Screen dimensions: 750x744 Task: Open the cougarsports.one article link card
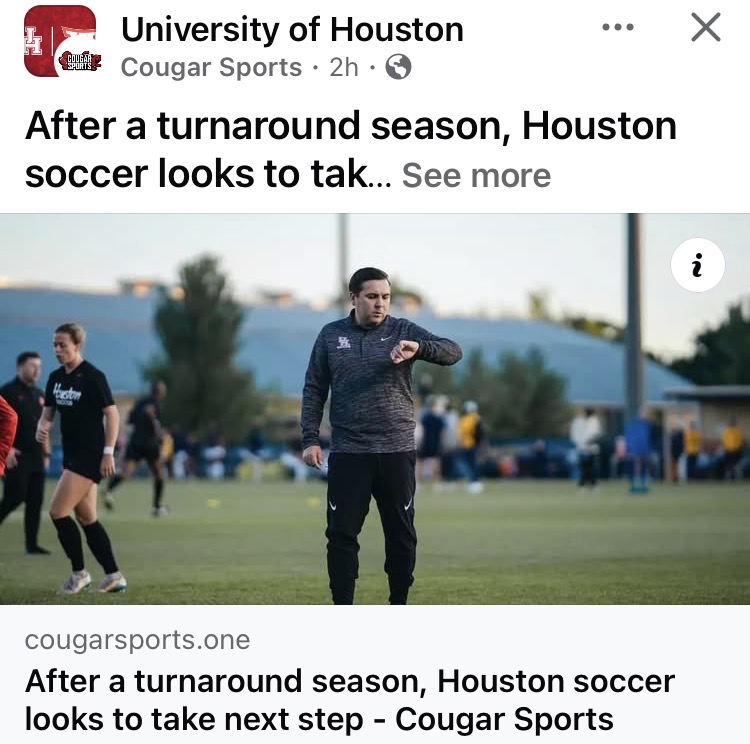(375, 674)
